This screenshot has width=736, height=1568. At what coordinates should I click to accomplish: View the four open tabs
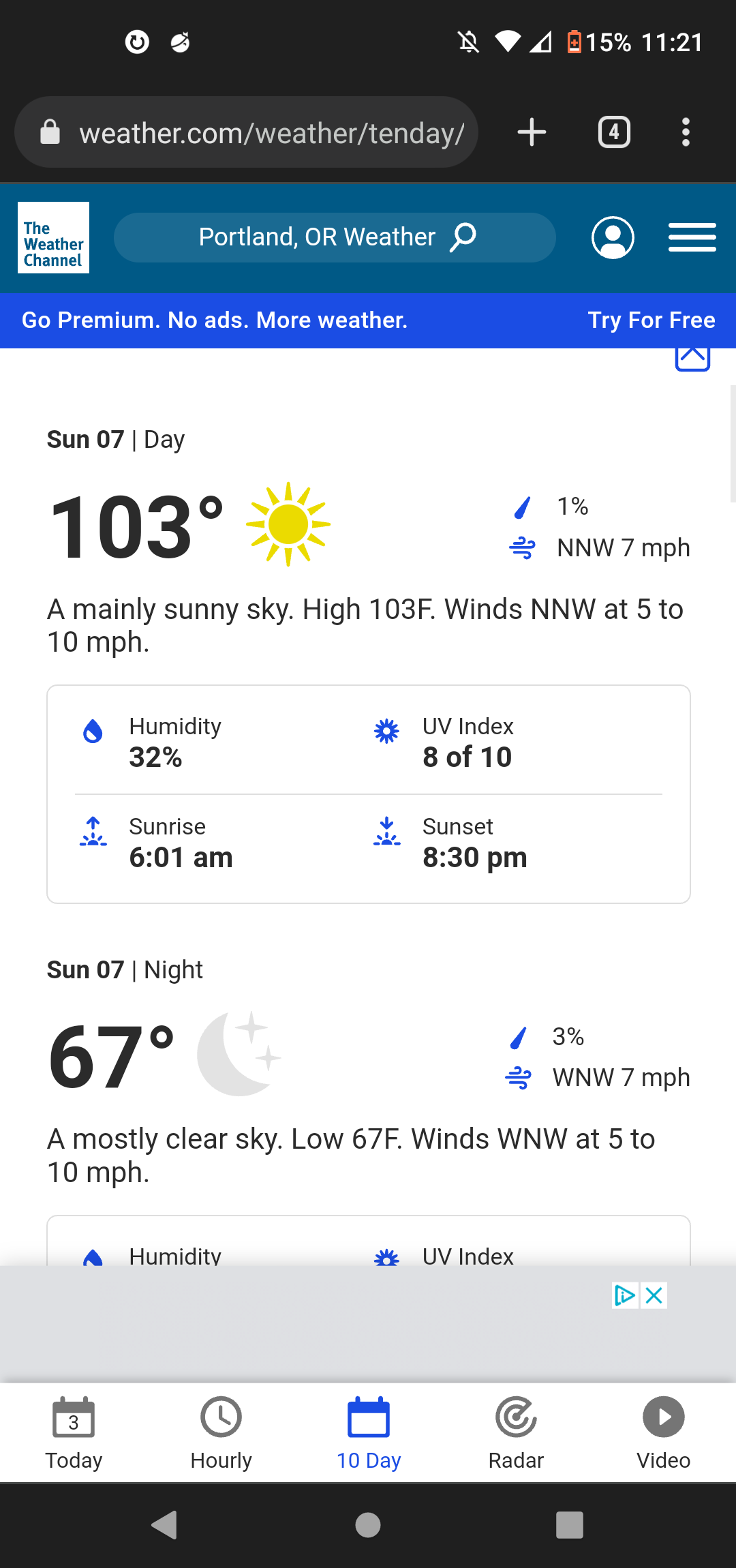pyautogui.click(x=614, y=132)
